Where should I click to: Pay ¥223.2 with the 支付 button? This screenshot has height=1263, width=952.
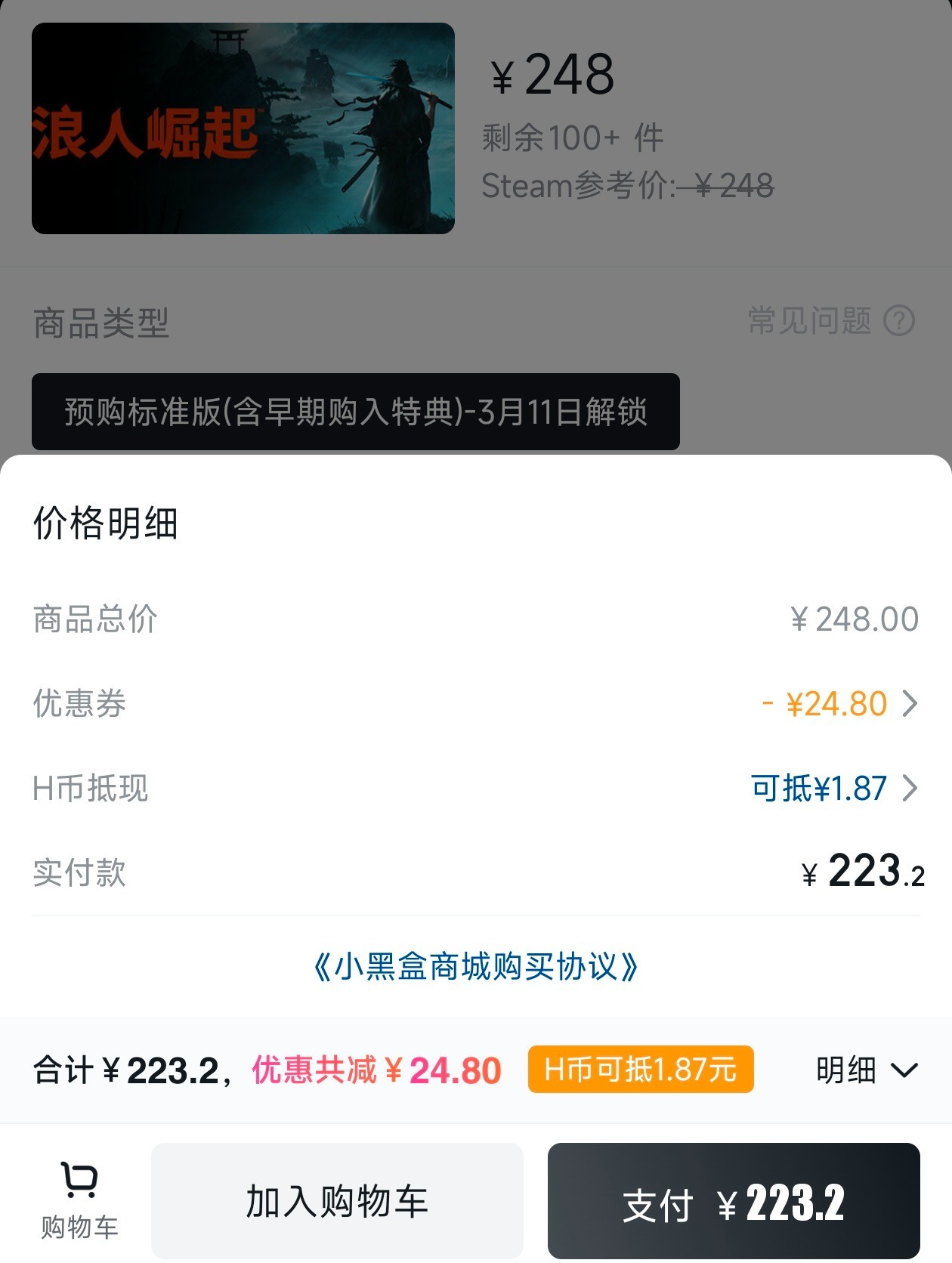(733, 1201)
